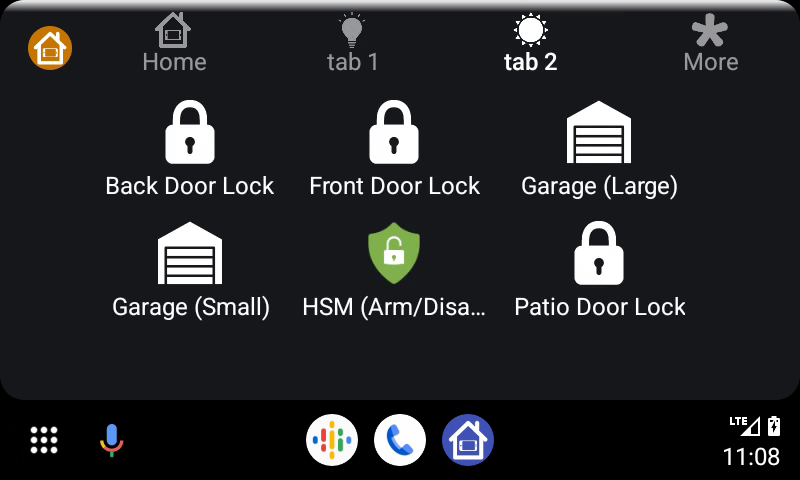
Task: Select the HSM Arm/Disarm tile
Action: [394, 270]
